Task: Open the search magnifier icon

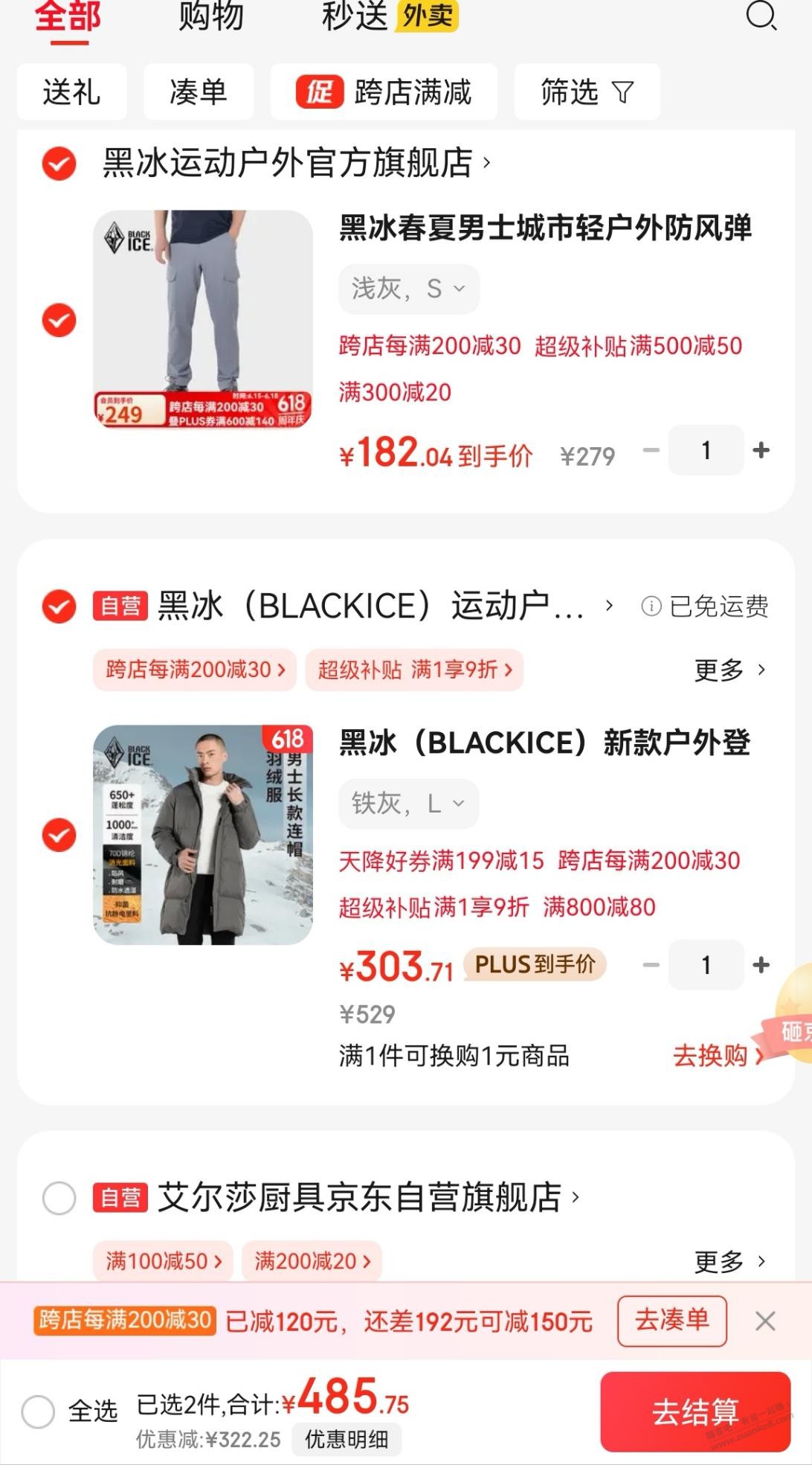Action: 760,16
